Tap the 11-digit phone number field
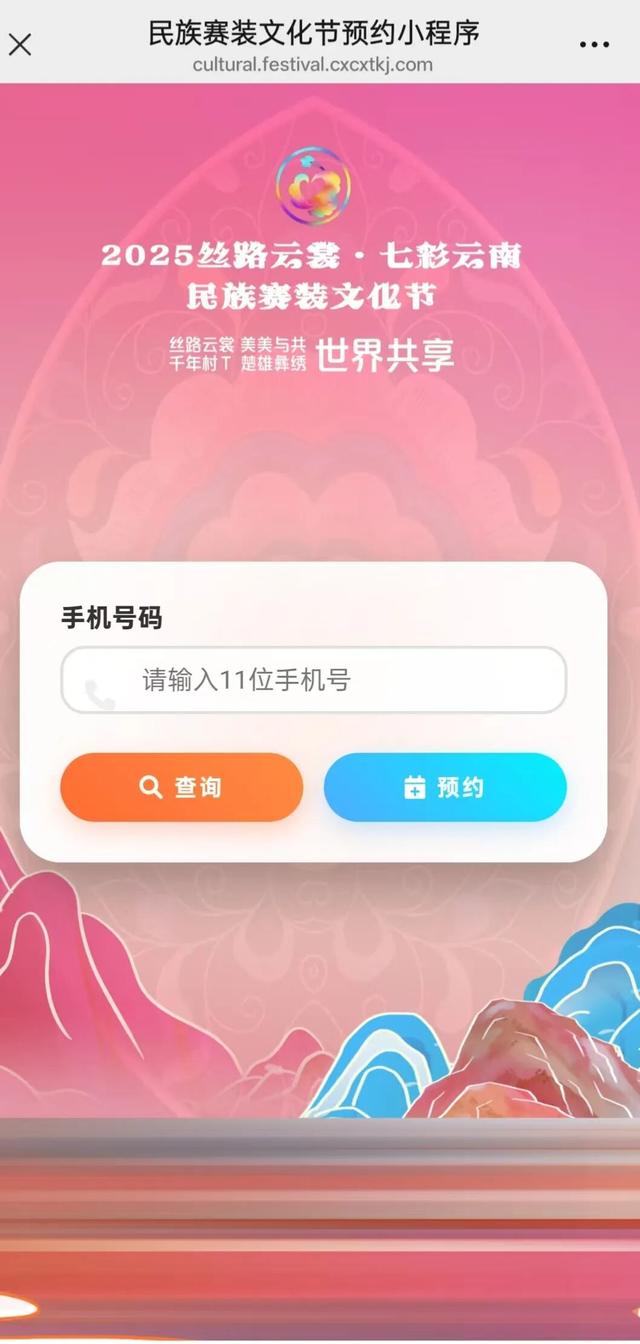The image size is (640, 1344). 314,681
